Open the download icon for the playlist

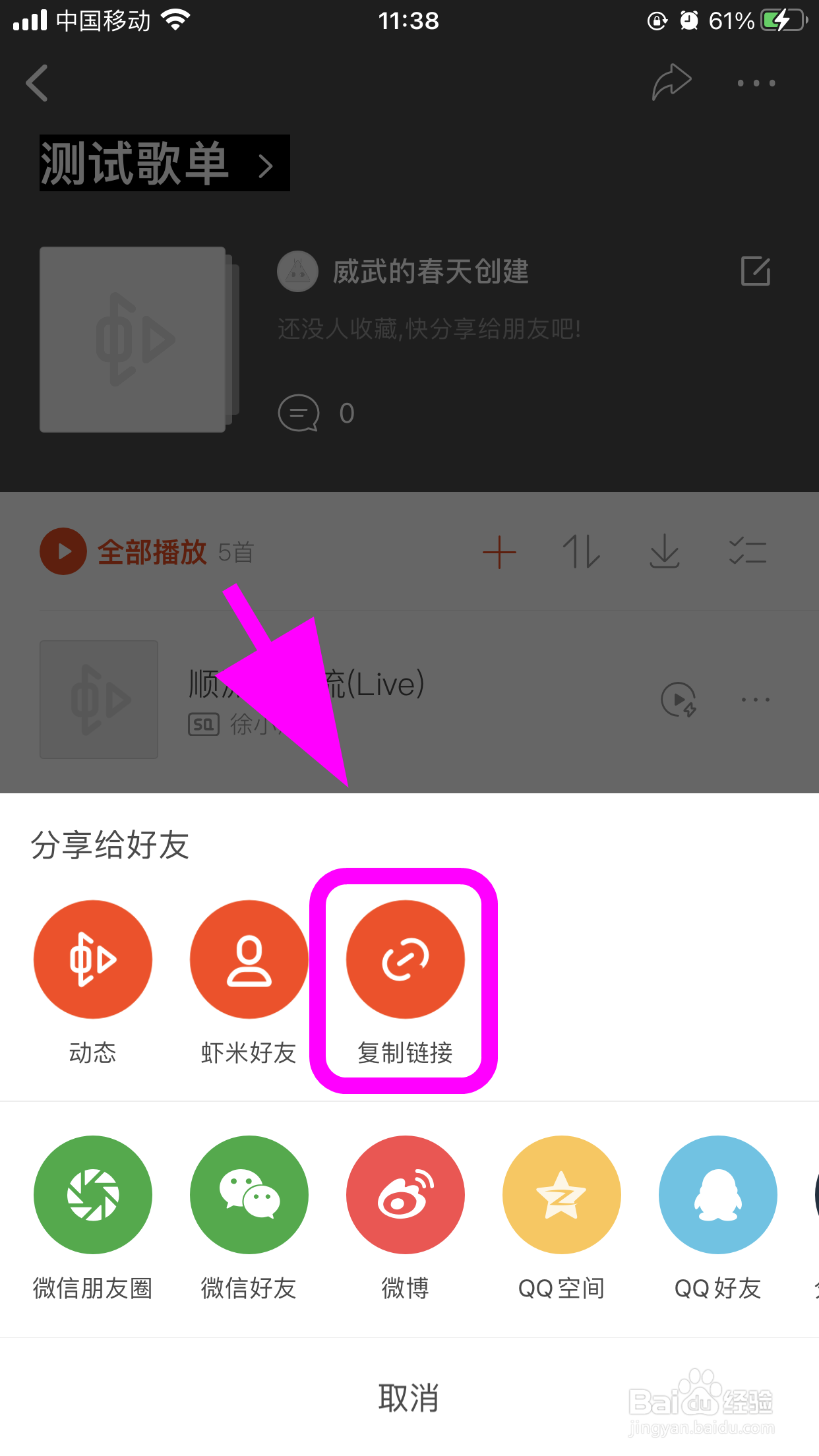[x=663, y=553]
